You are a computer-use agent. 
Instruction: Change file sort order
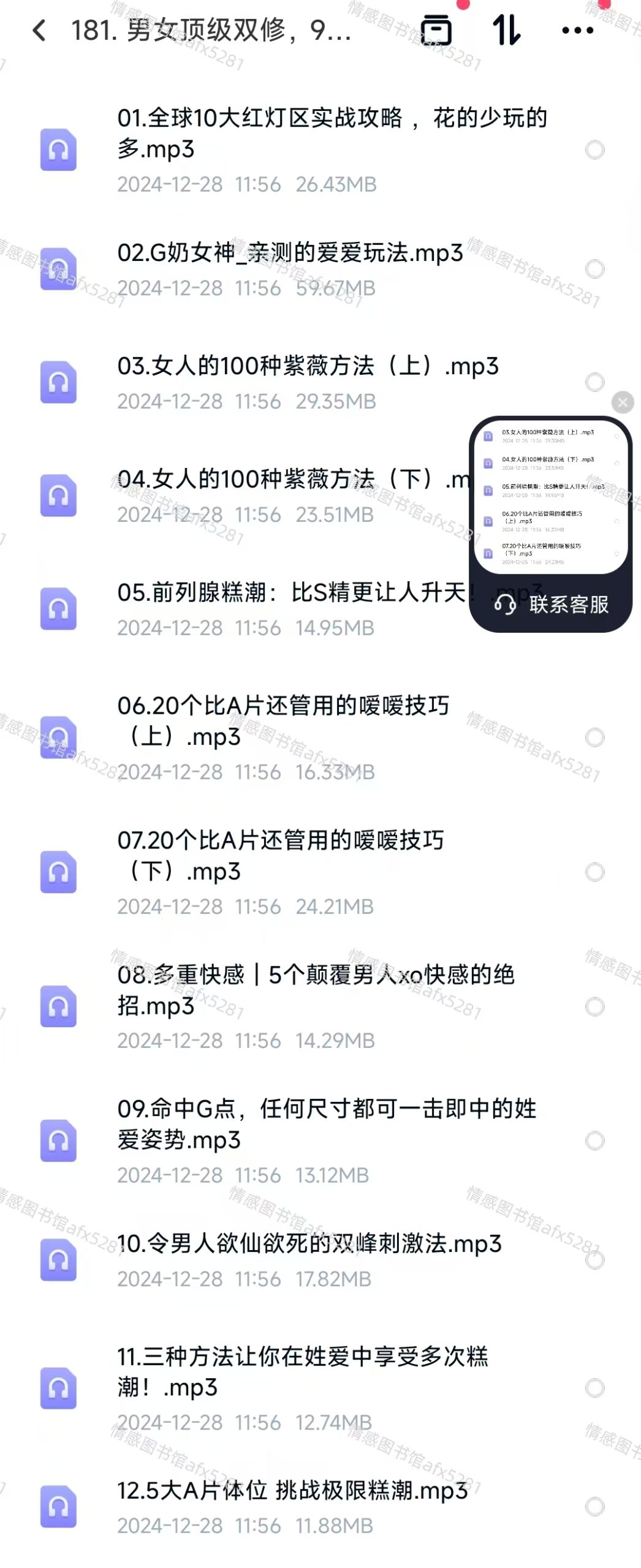(507, 30)
